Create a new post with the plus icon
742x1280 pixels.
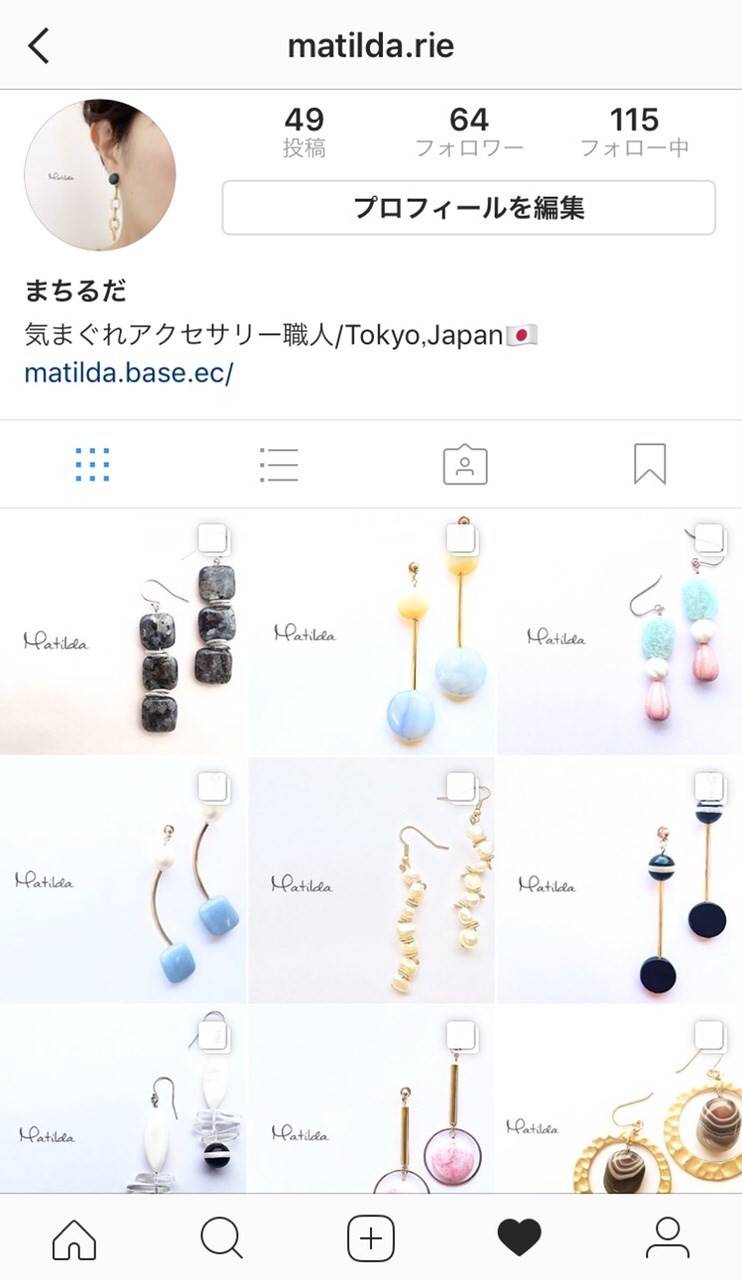click(x=371, y=1240)
